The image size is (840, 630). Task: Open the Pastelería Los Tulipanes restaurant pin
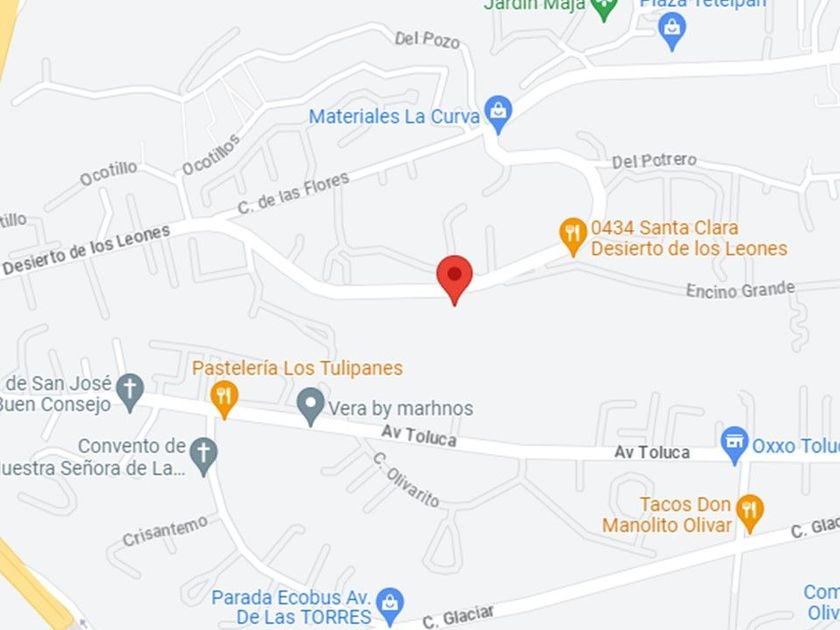[x=224, y=399]
